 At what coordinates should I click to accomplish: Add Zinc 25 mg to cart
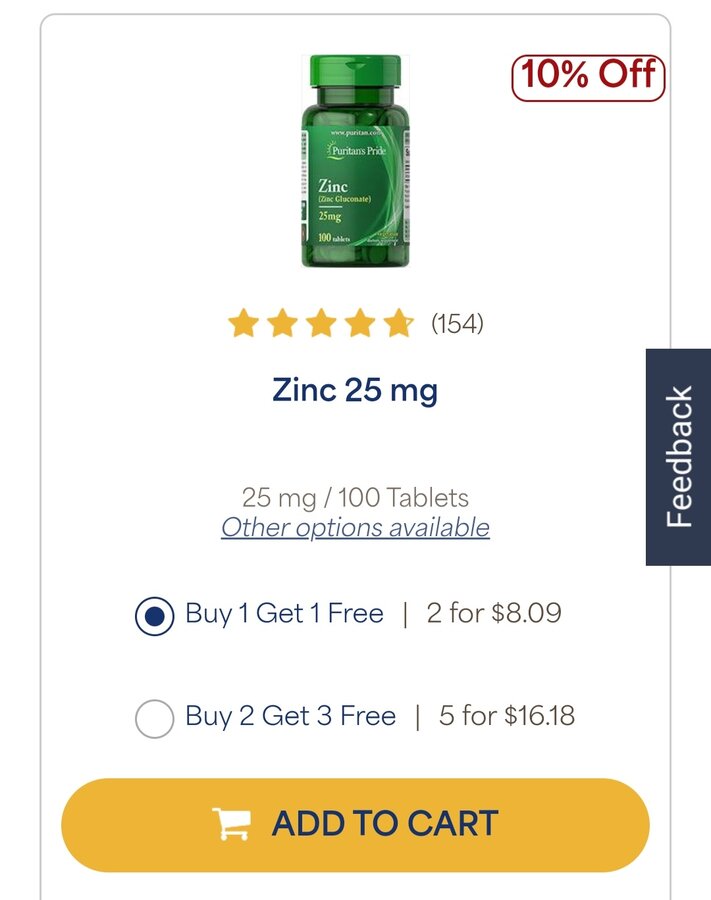pos(355,825)
